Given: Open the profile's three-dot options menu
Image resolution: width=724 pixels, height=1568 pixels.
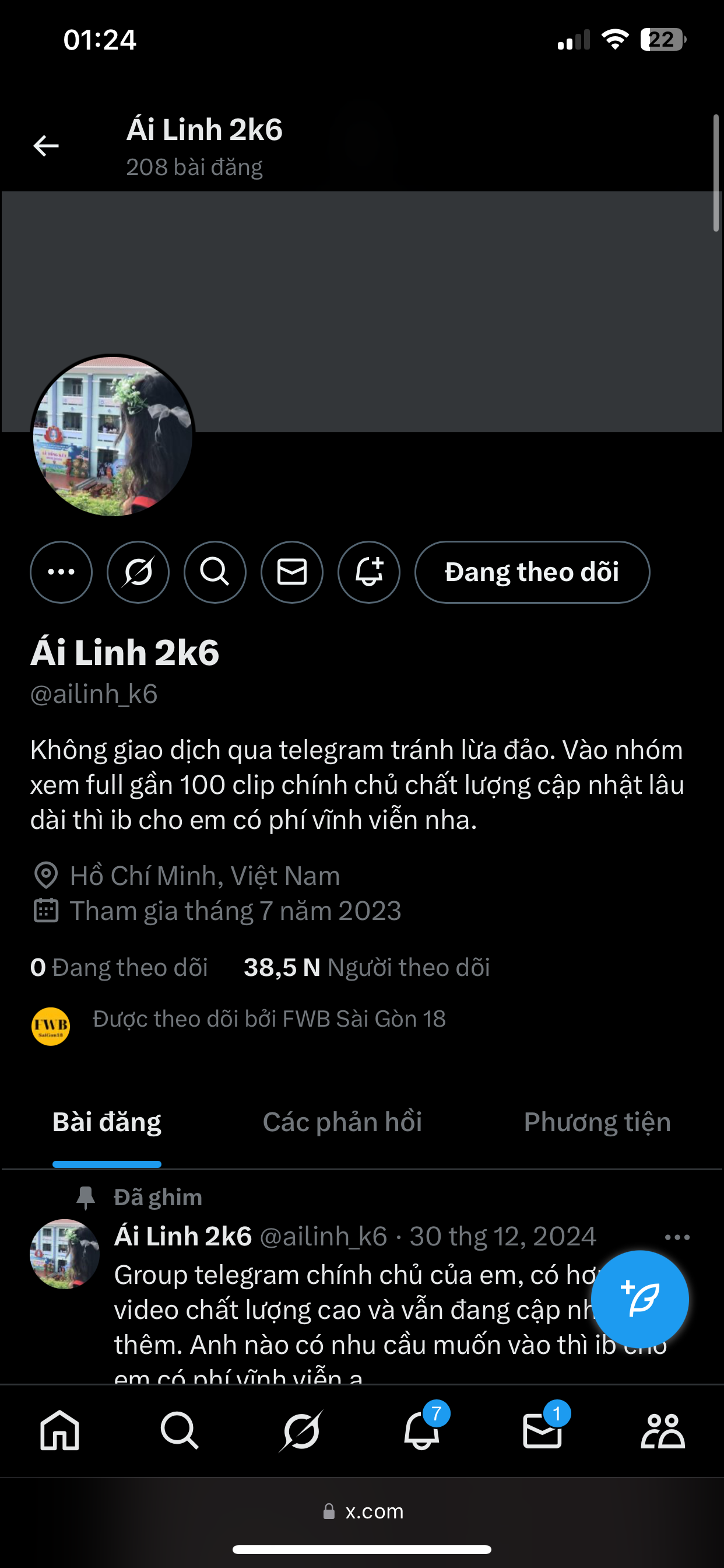Looking at the screenshot, I should (x=61, y=572).
